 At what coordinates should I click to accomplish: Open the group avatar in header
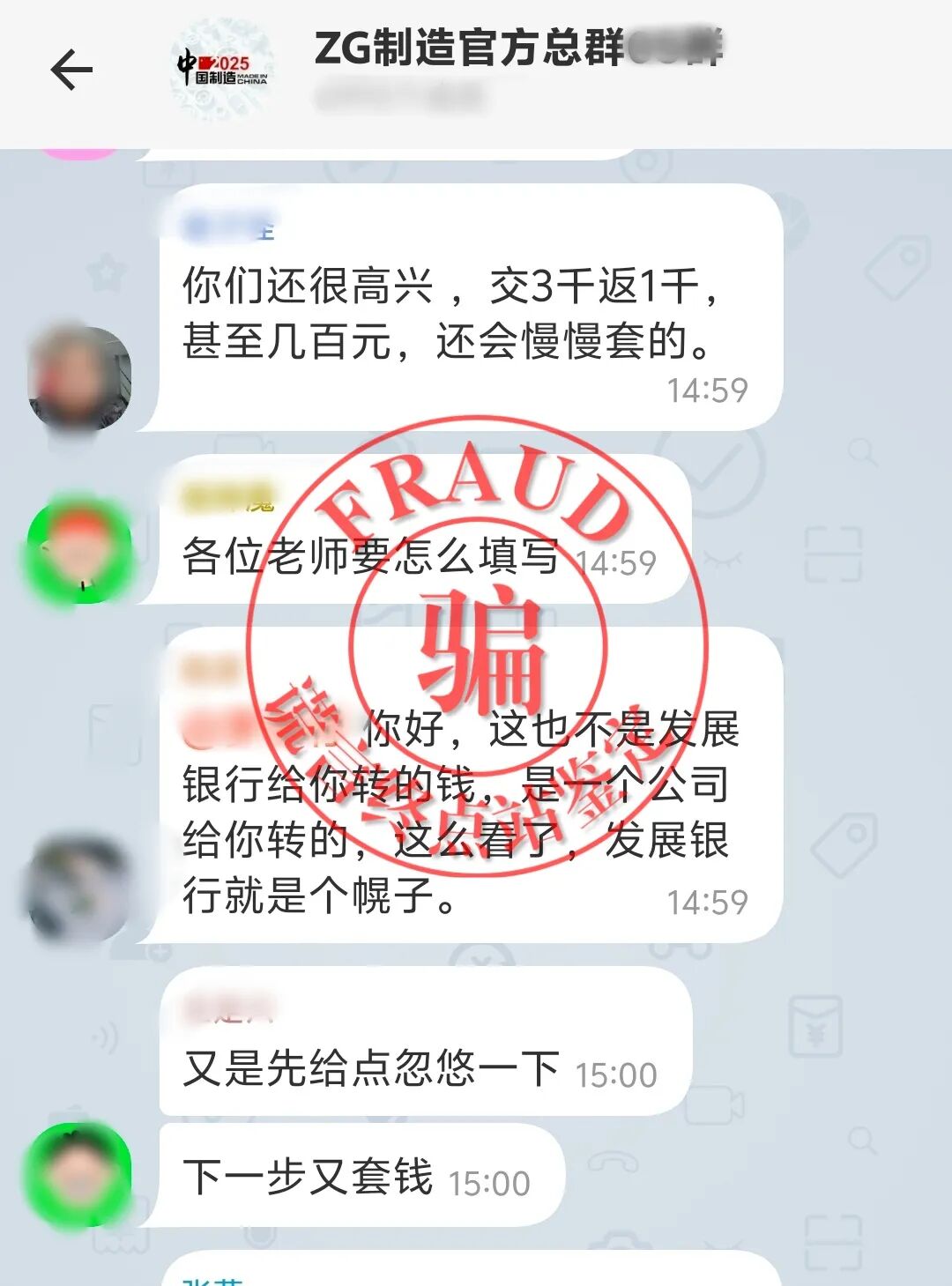pos(223,71)
